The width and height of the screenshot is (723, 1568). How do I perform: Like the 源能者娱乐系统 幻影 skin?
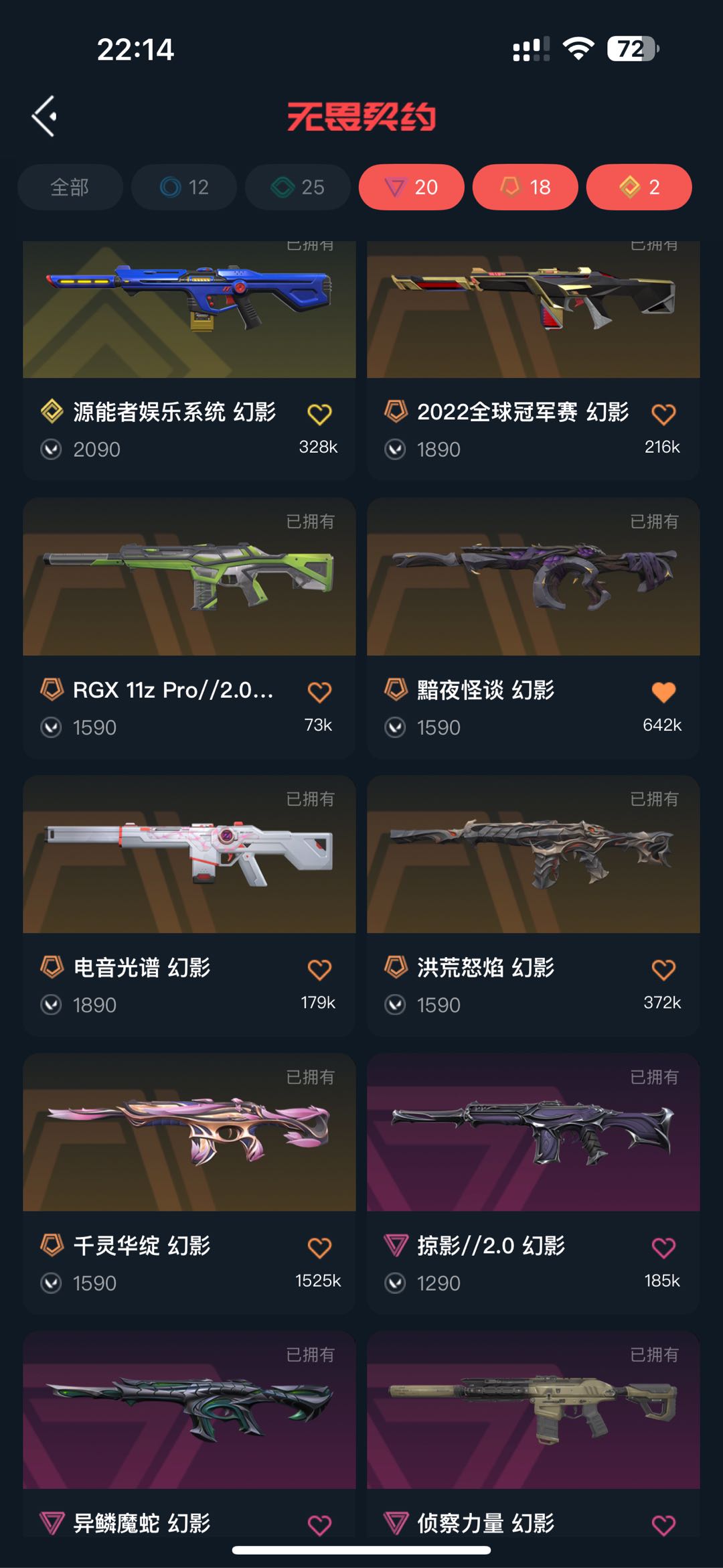click(319, 415)
